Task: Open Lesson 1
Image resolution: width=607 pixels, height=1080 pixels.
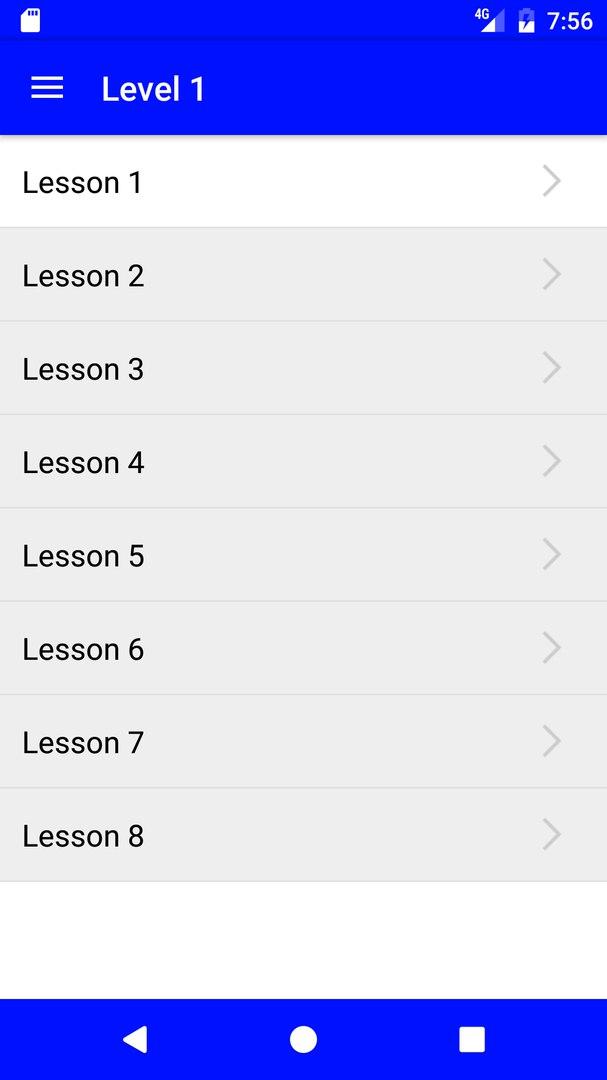Action: (303, 182)
